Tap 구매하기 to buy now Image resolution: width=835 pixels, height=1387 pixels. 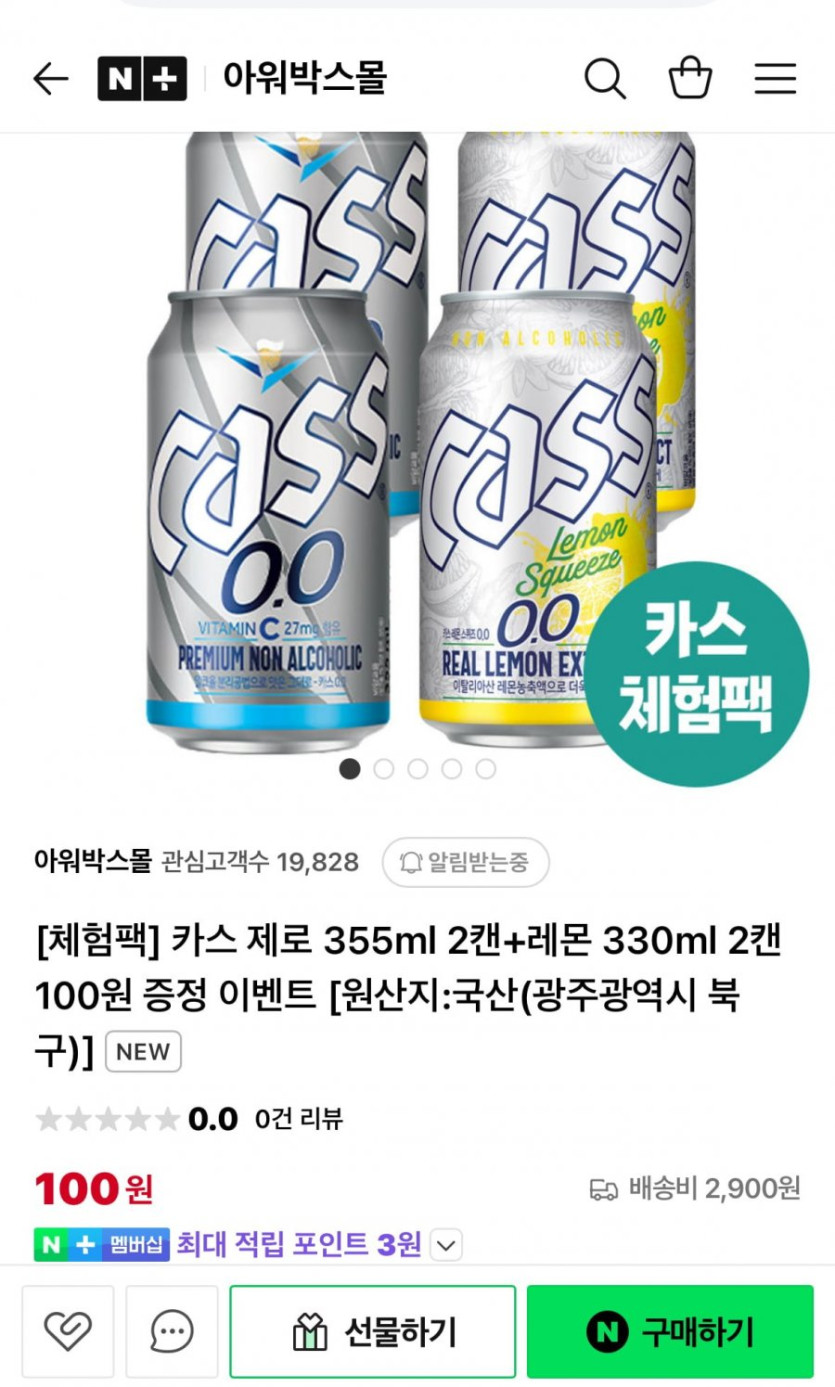point(670,1331)
